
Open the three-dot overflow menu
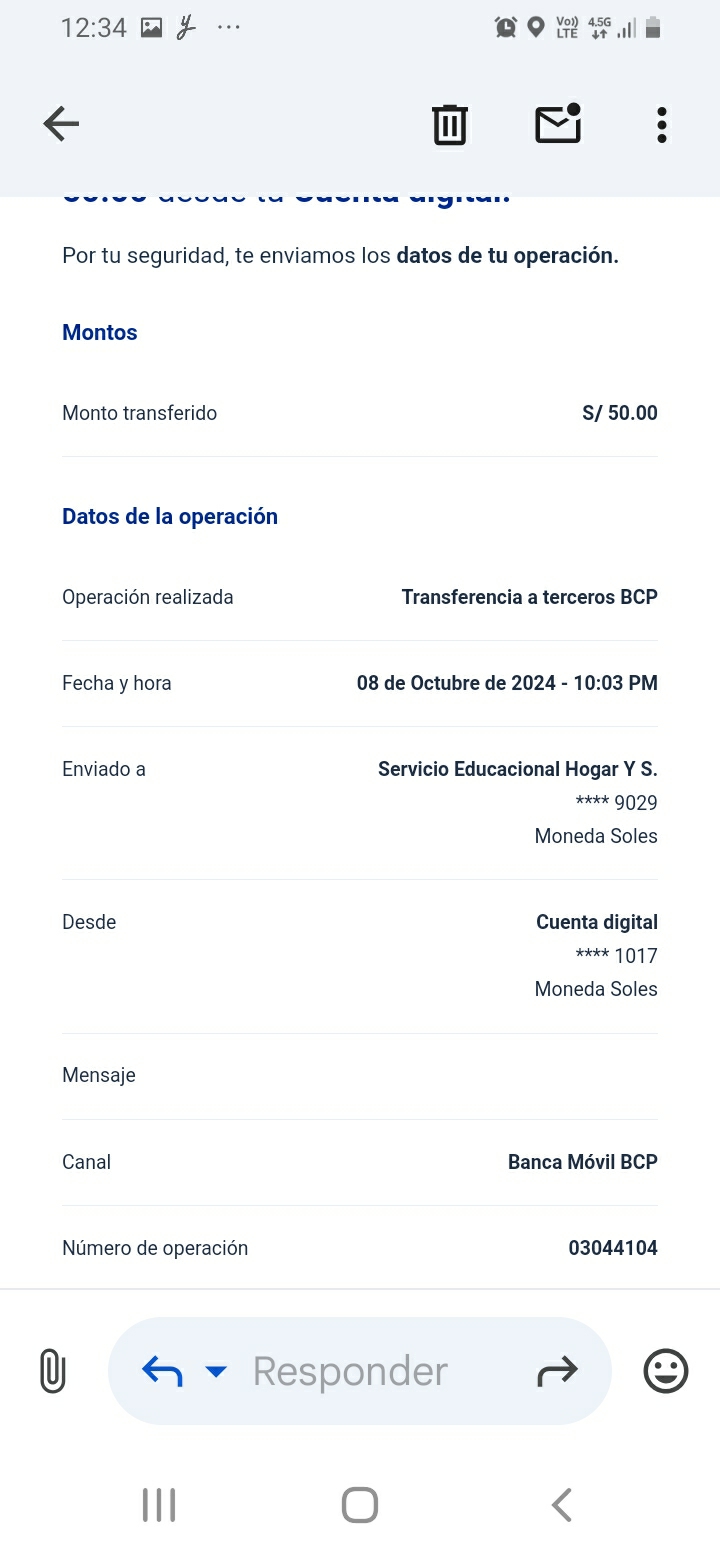pyautogui.click(x=661, y=124)
